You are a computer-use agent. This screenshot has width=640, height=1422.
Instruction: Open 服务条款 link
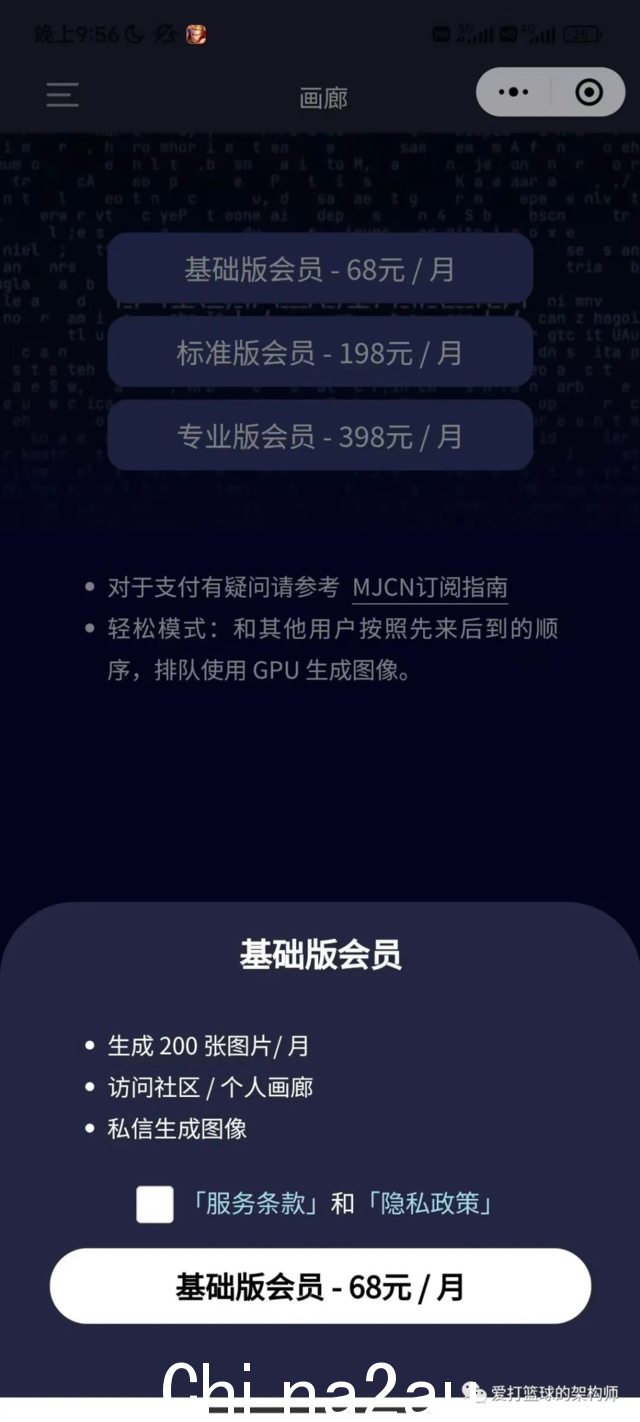[x=256, y=1203]
